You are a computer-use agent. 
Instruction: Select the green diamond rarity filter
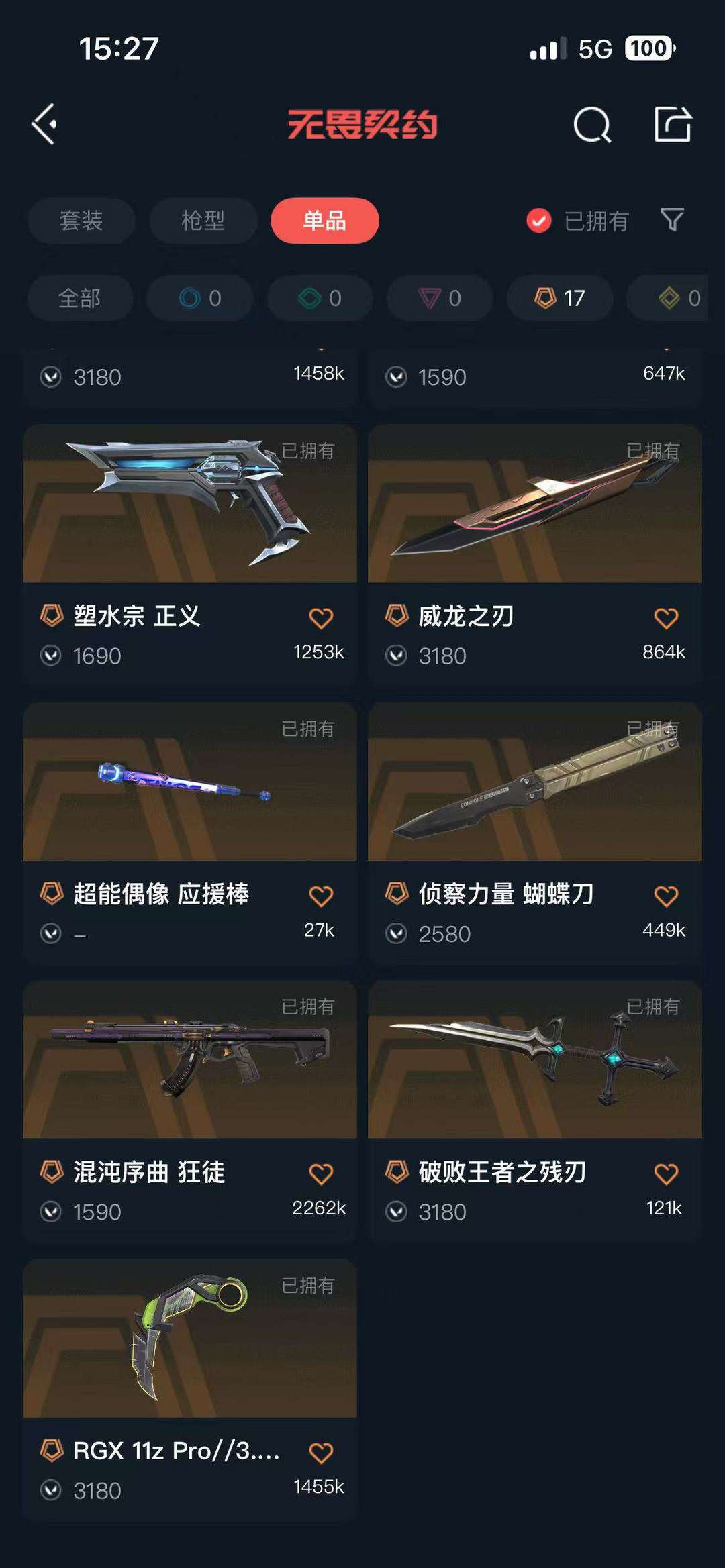(319, 299)
